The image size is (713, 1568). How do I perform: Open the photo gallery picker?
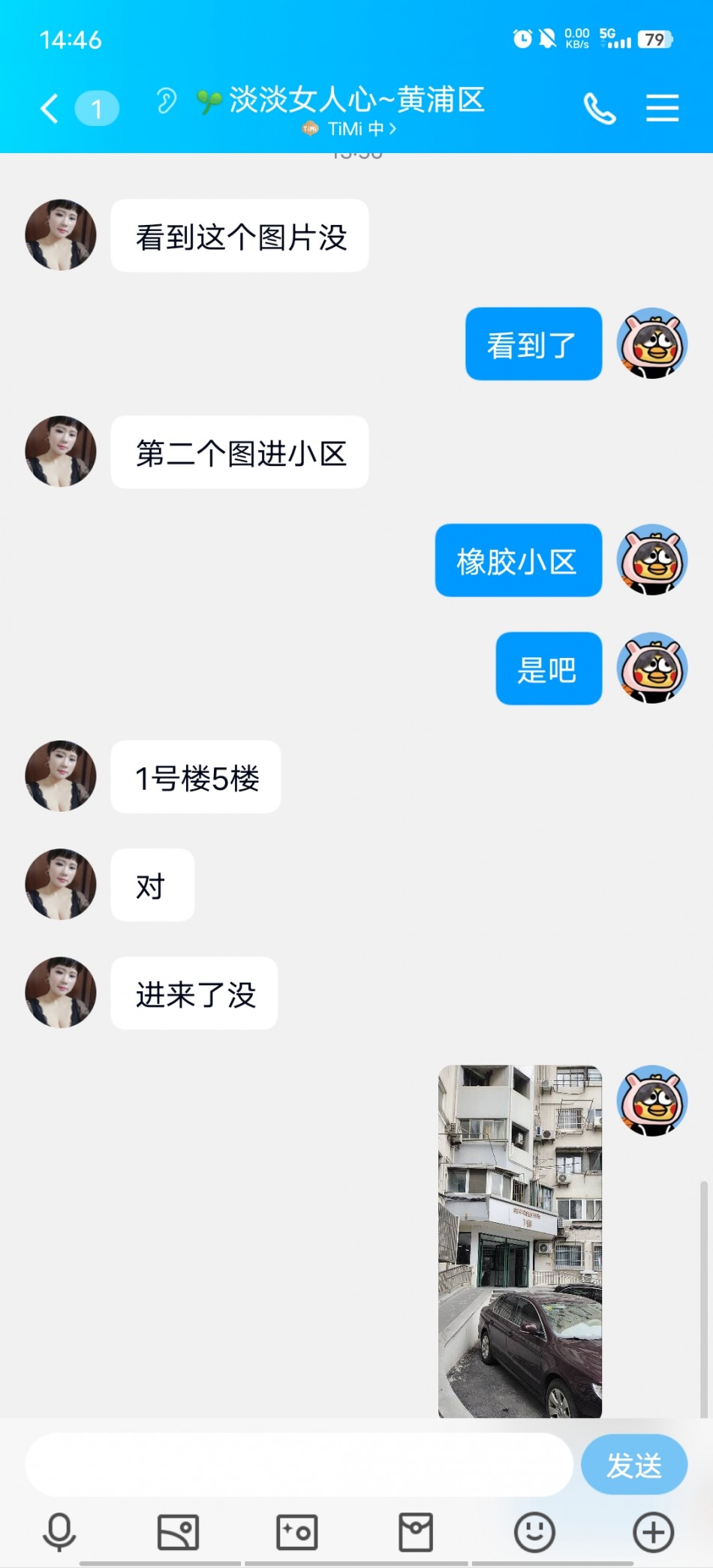pyautogui.click(x=178, y=1531)
